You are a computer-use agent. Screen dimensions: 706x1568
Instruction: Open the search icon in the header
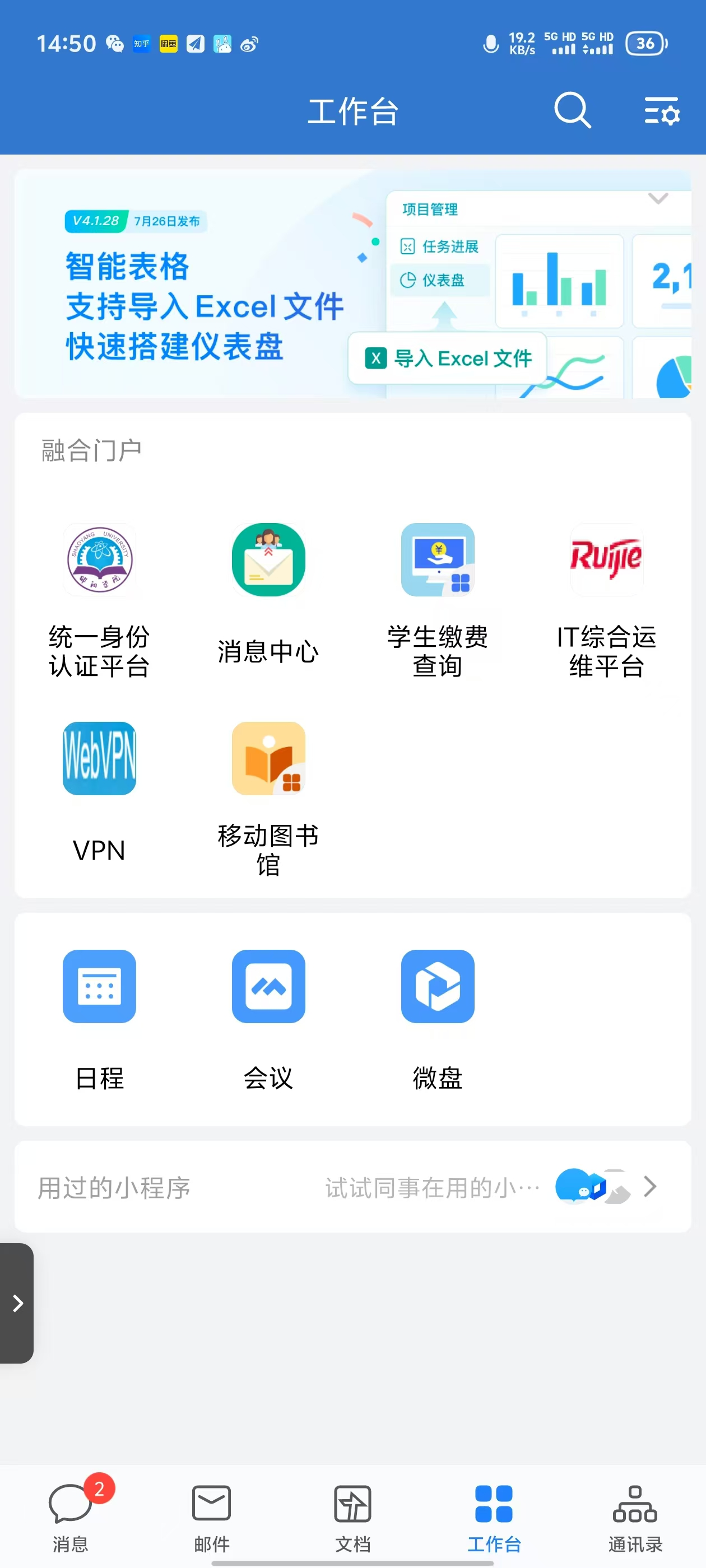(572, 111)
